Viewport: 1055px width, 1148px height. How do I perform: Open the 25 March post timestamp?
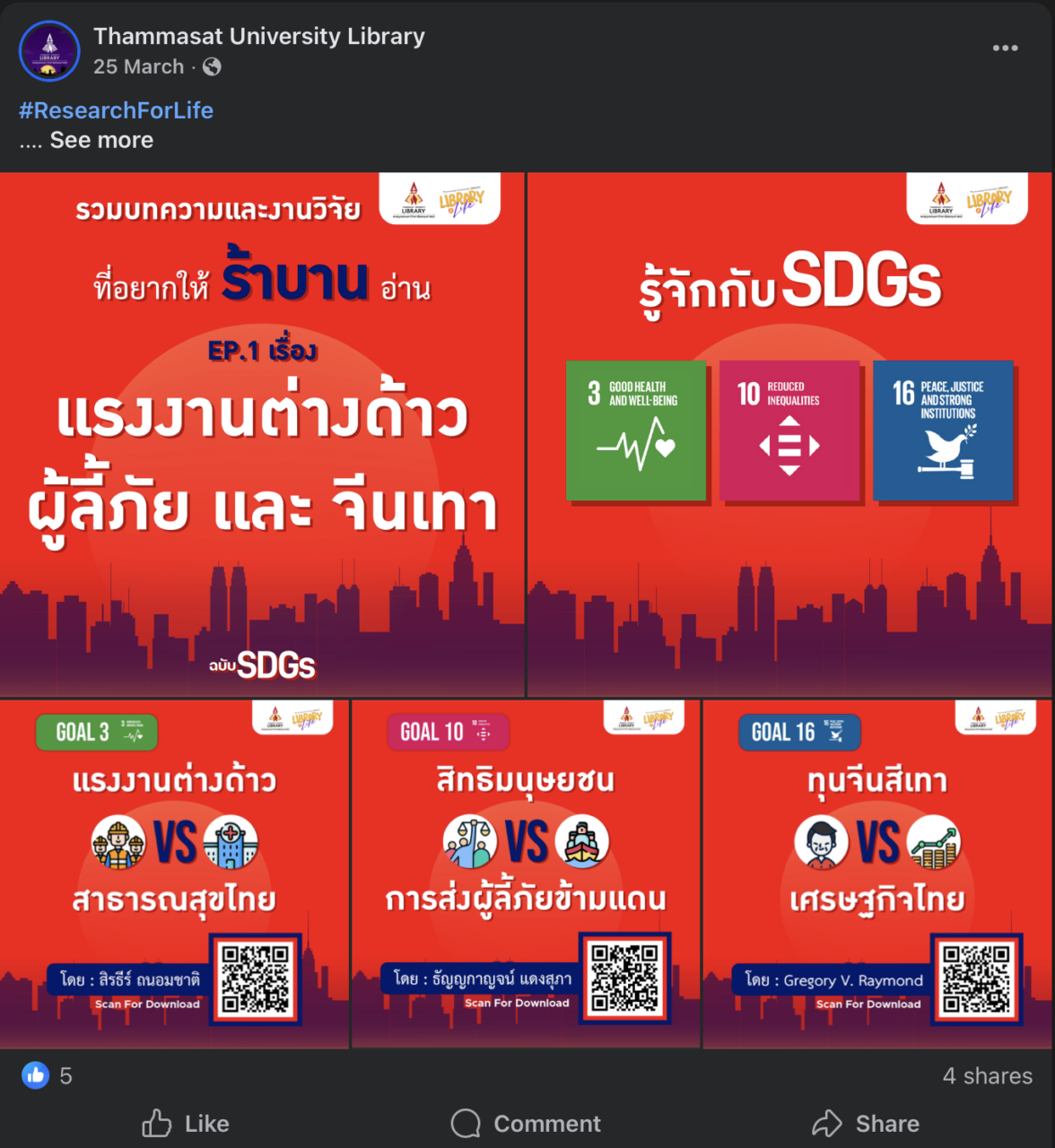[x=138, y=66]
